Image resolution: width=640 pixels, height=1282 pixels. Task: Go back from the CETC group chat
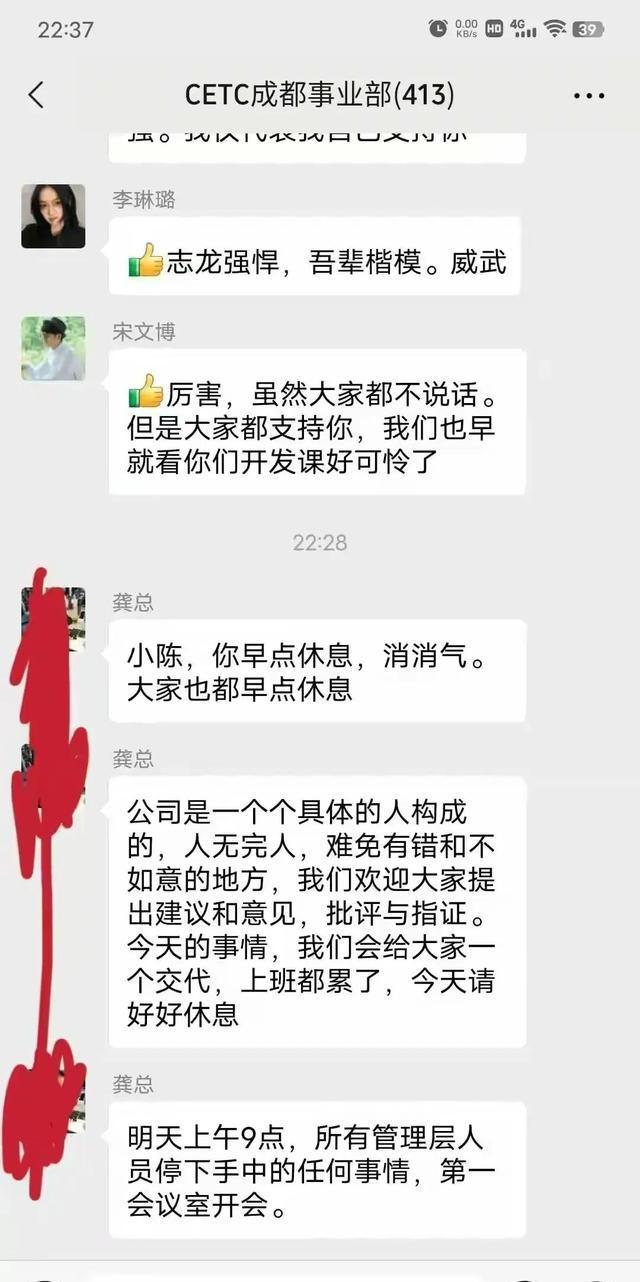coord(36,95)
